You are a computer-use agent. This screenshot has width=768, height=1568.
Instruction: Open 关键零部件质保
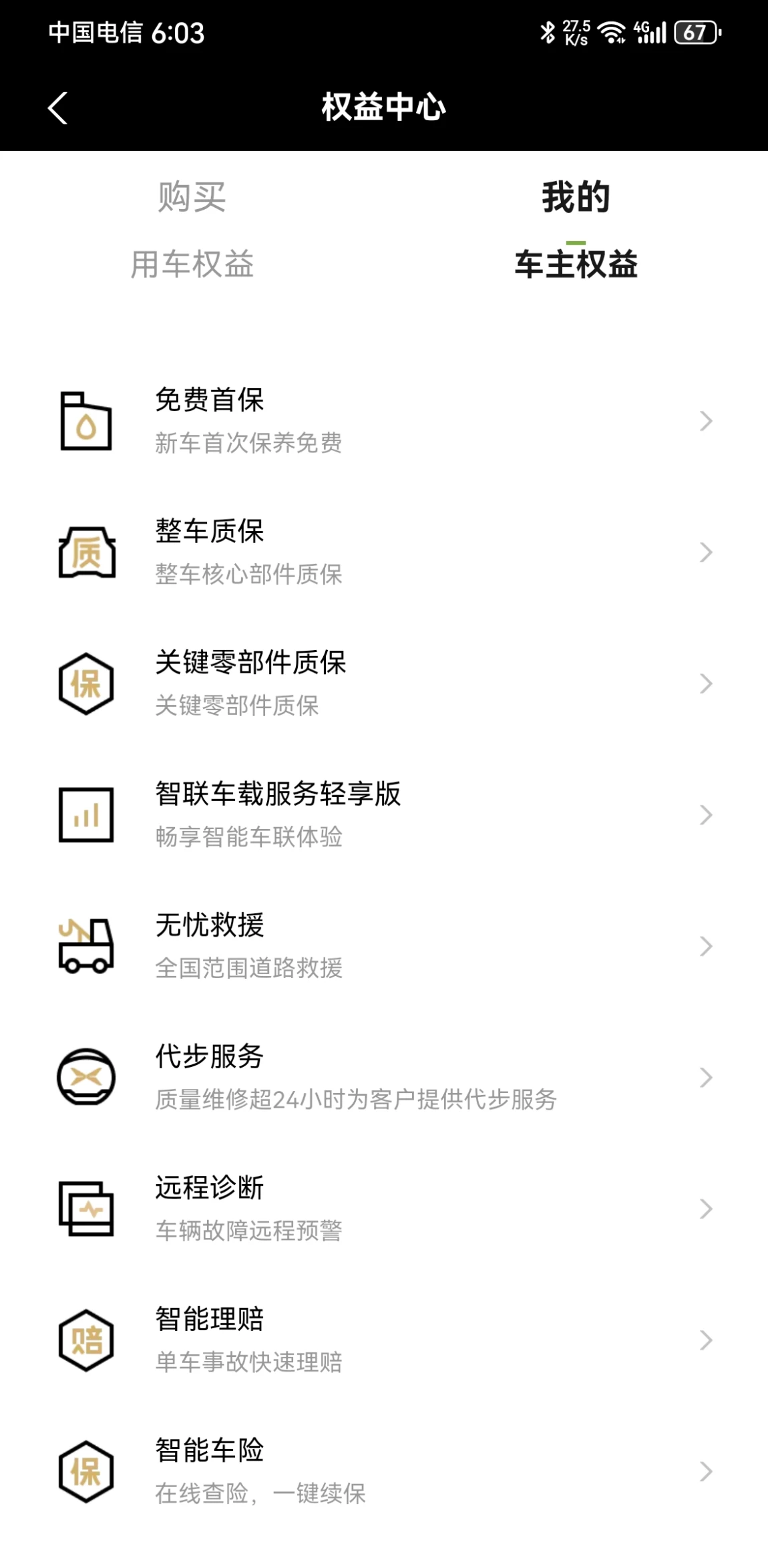384,683
